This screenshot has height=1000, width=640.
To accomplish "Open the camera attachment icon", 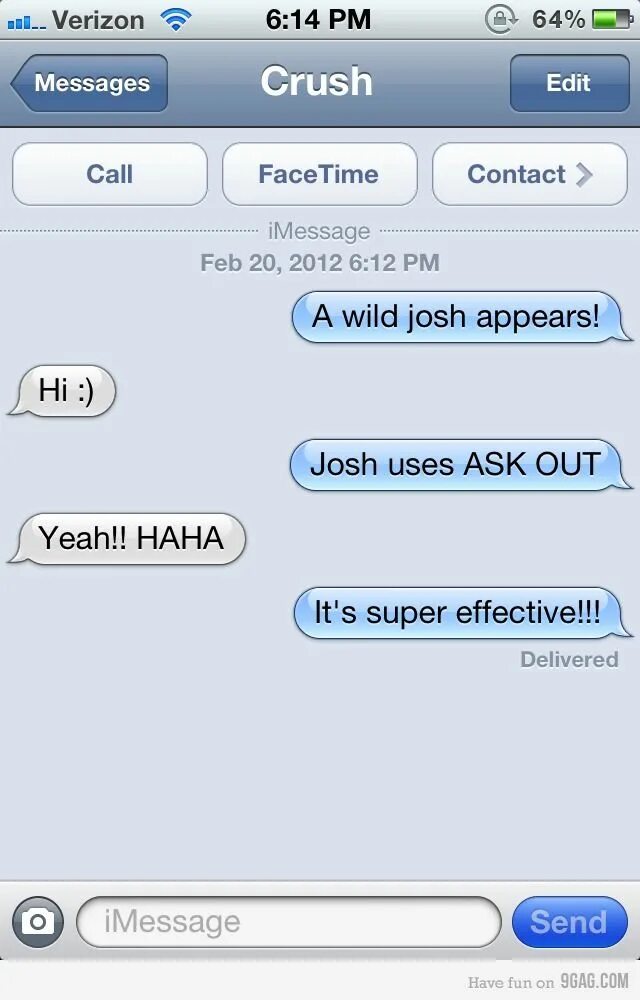I will click(x=37, y=921).
